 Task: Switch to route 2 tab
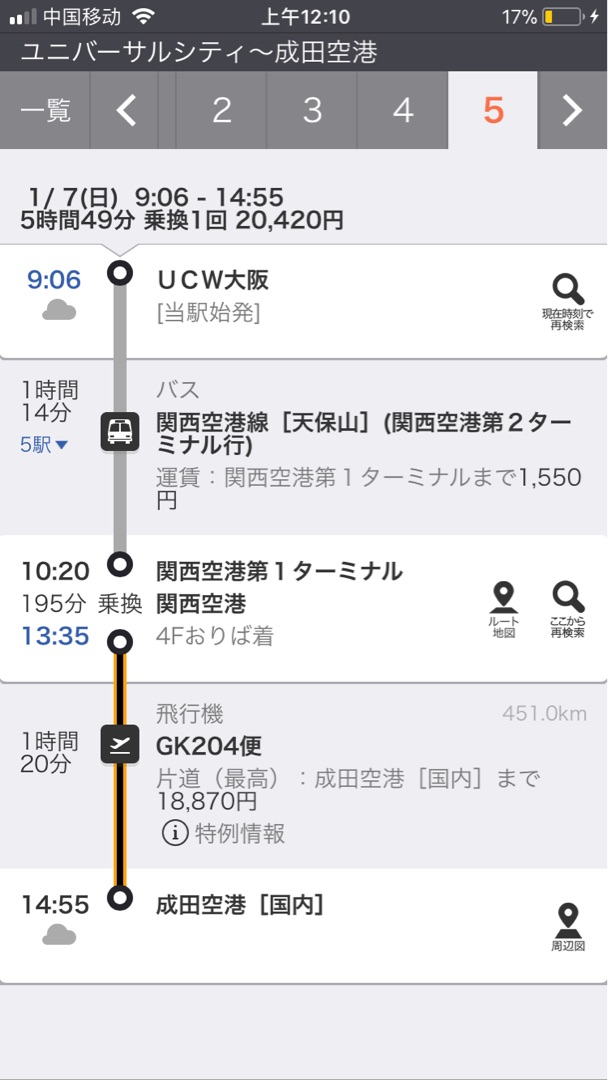pos(221,110)
